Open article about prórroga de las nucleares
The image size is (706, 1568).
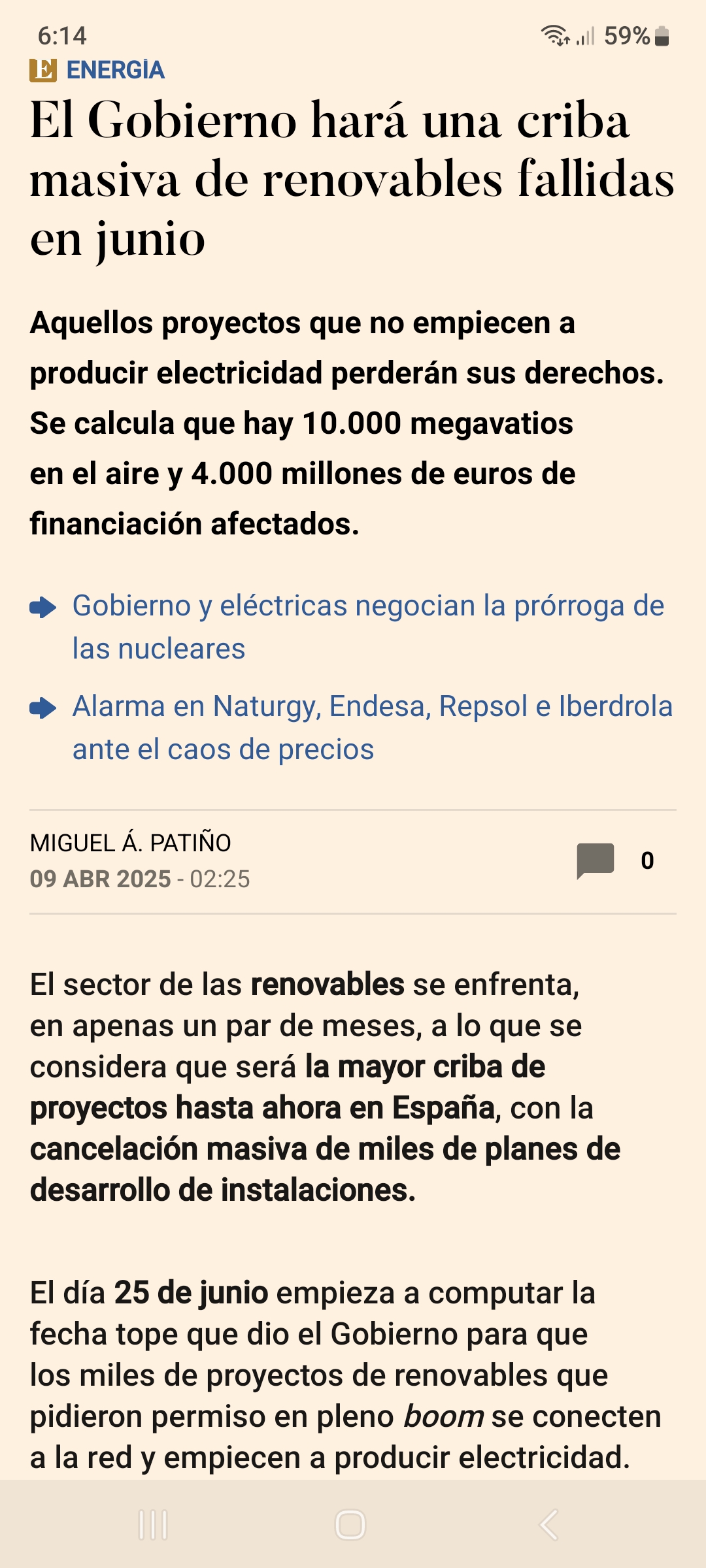tap(368, 627)
